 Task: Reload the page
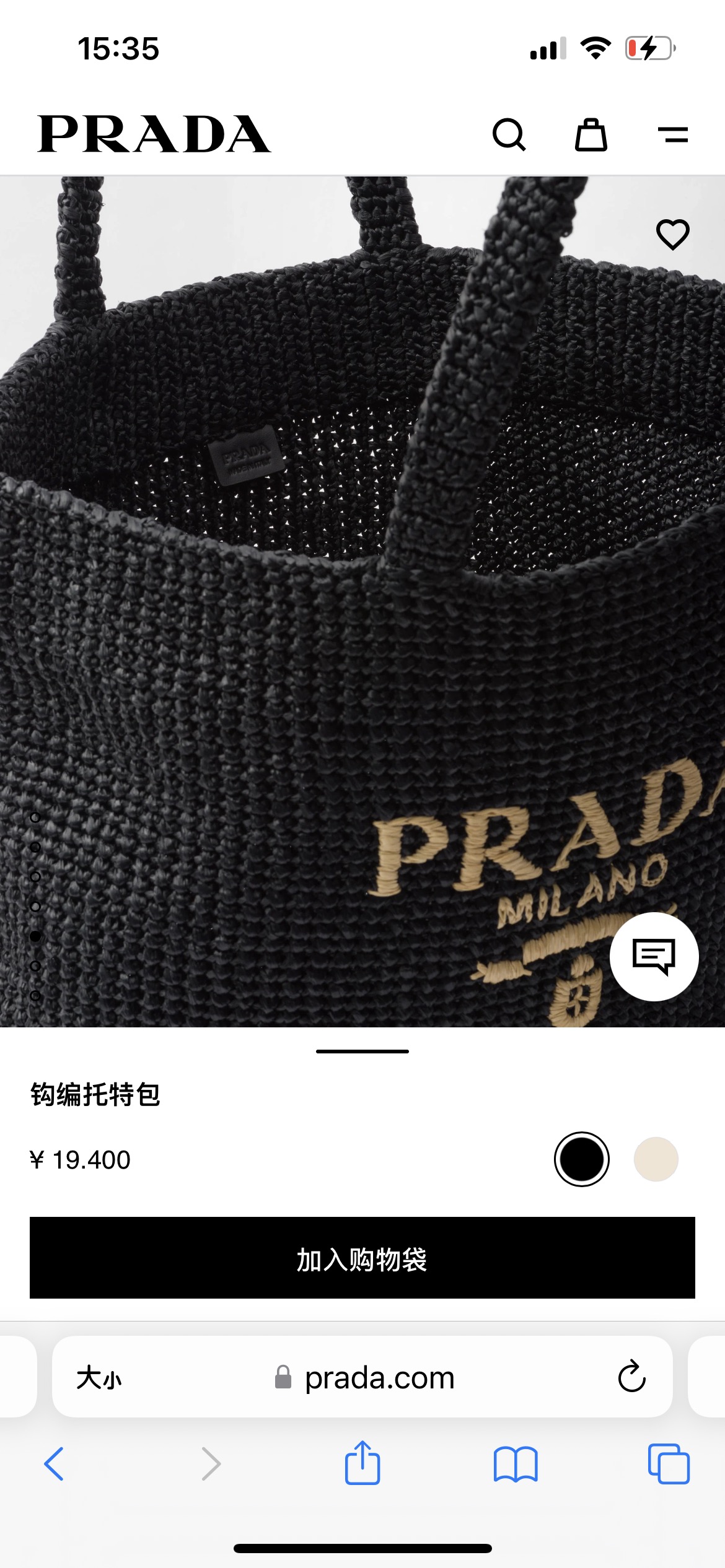(631, 1377)
